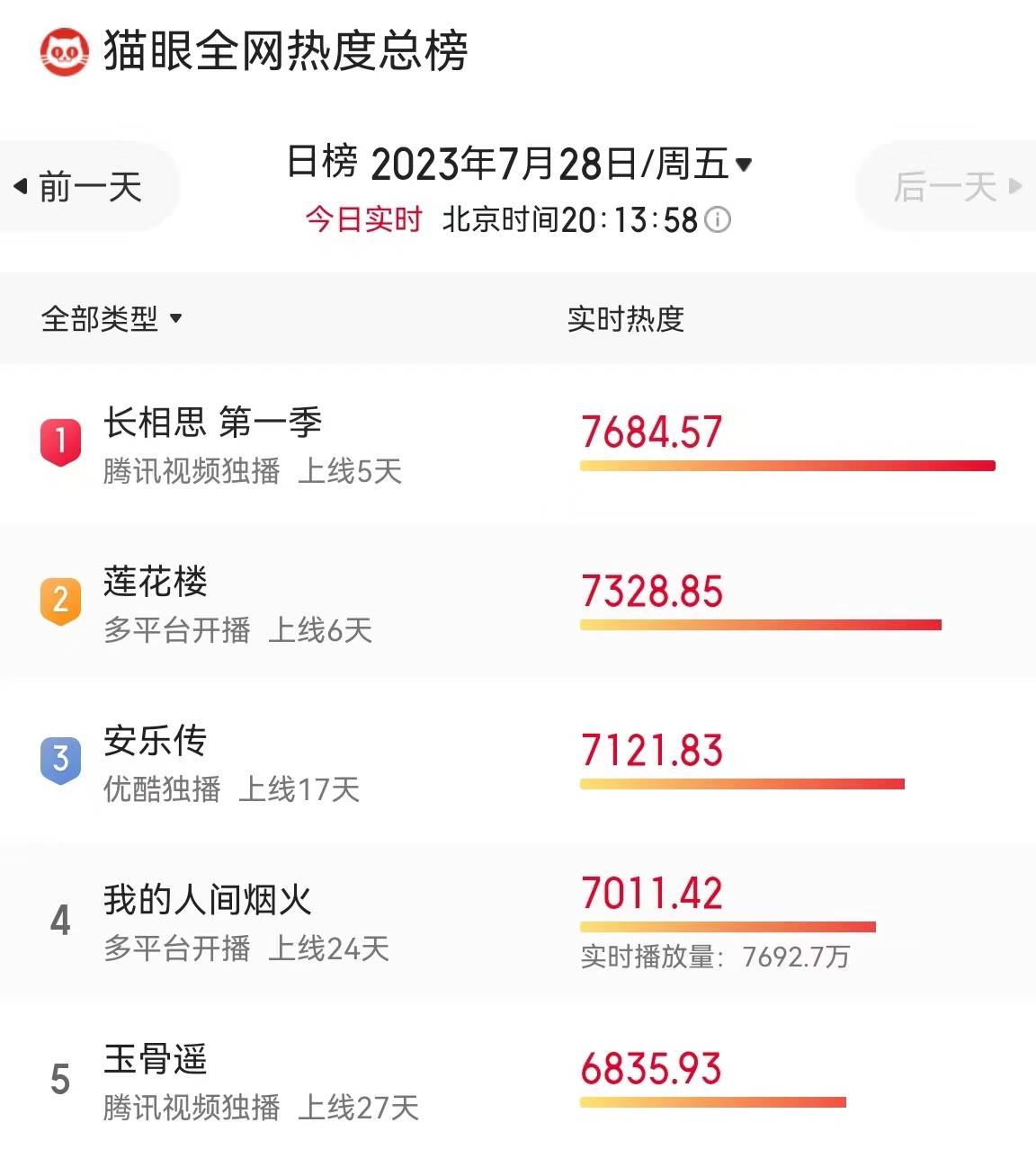
Task: Open 长相思 第一季 ranking entry
Action: (x=213, y=423)
